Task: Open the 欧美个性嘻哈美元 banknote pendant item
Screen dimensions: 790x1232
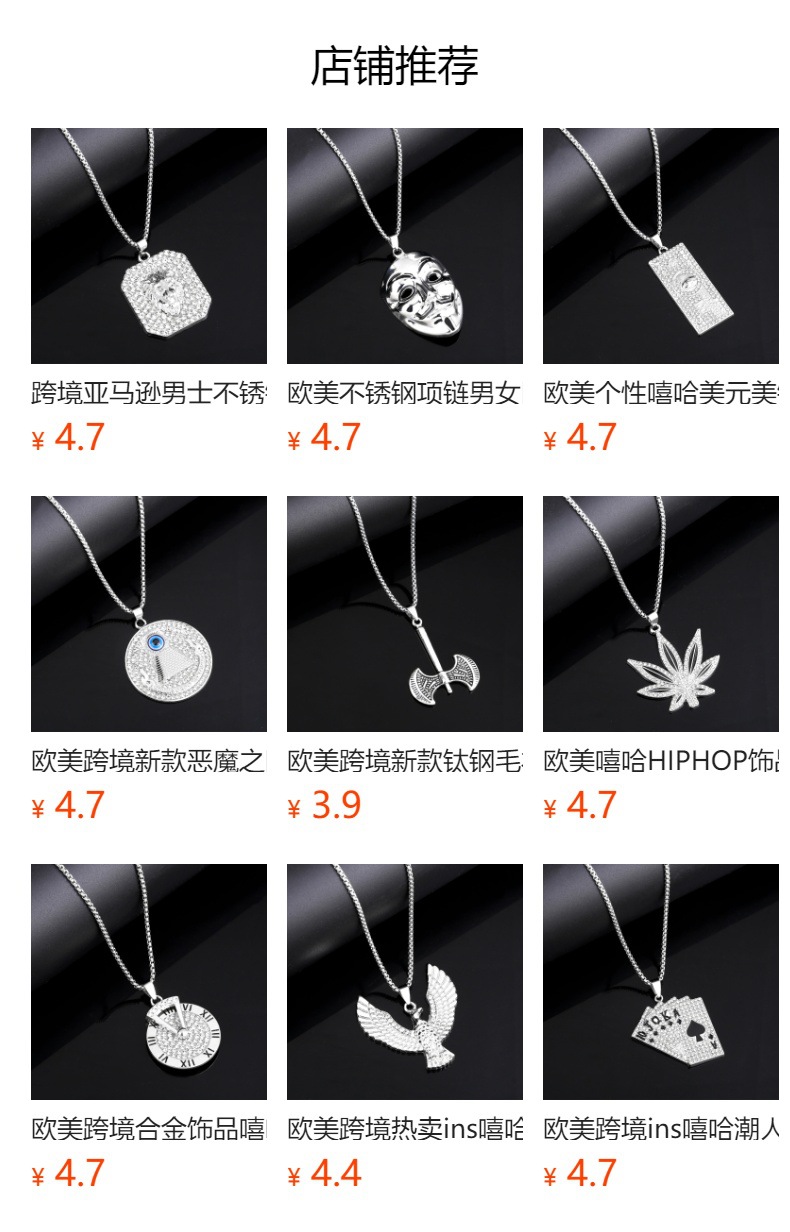Action: coord(661,246)
